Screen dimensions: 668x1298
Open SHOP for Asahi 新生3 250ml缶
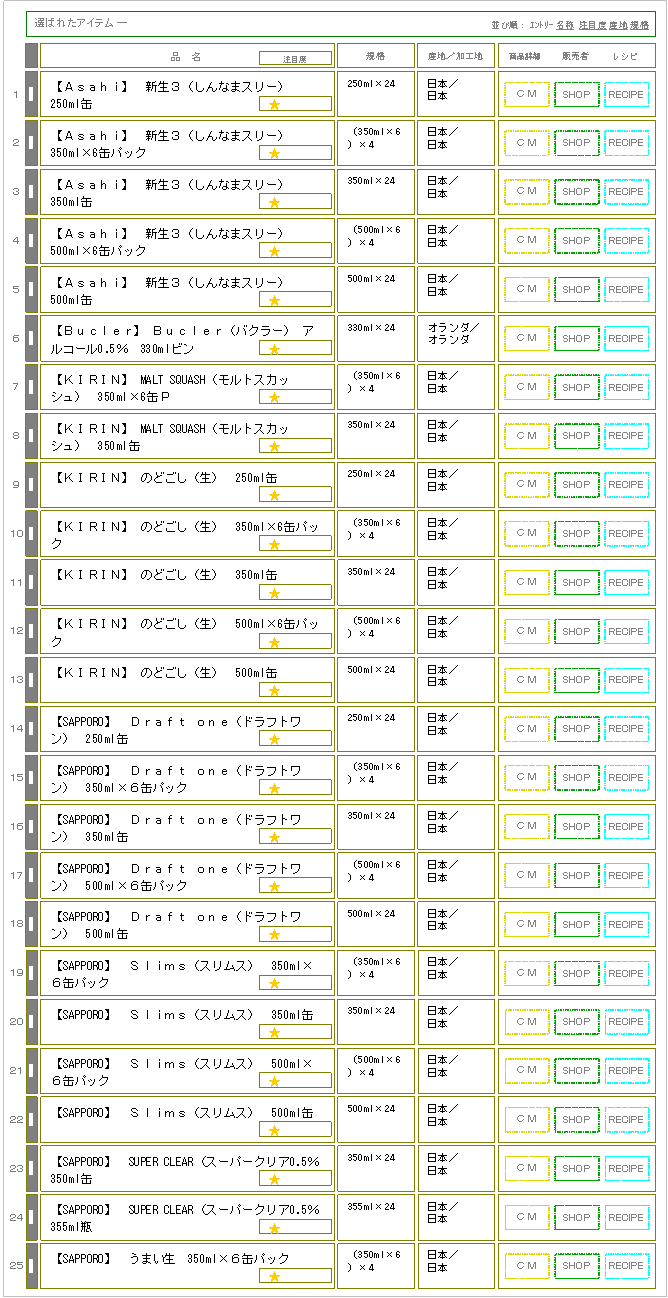tap(577, 94)
